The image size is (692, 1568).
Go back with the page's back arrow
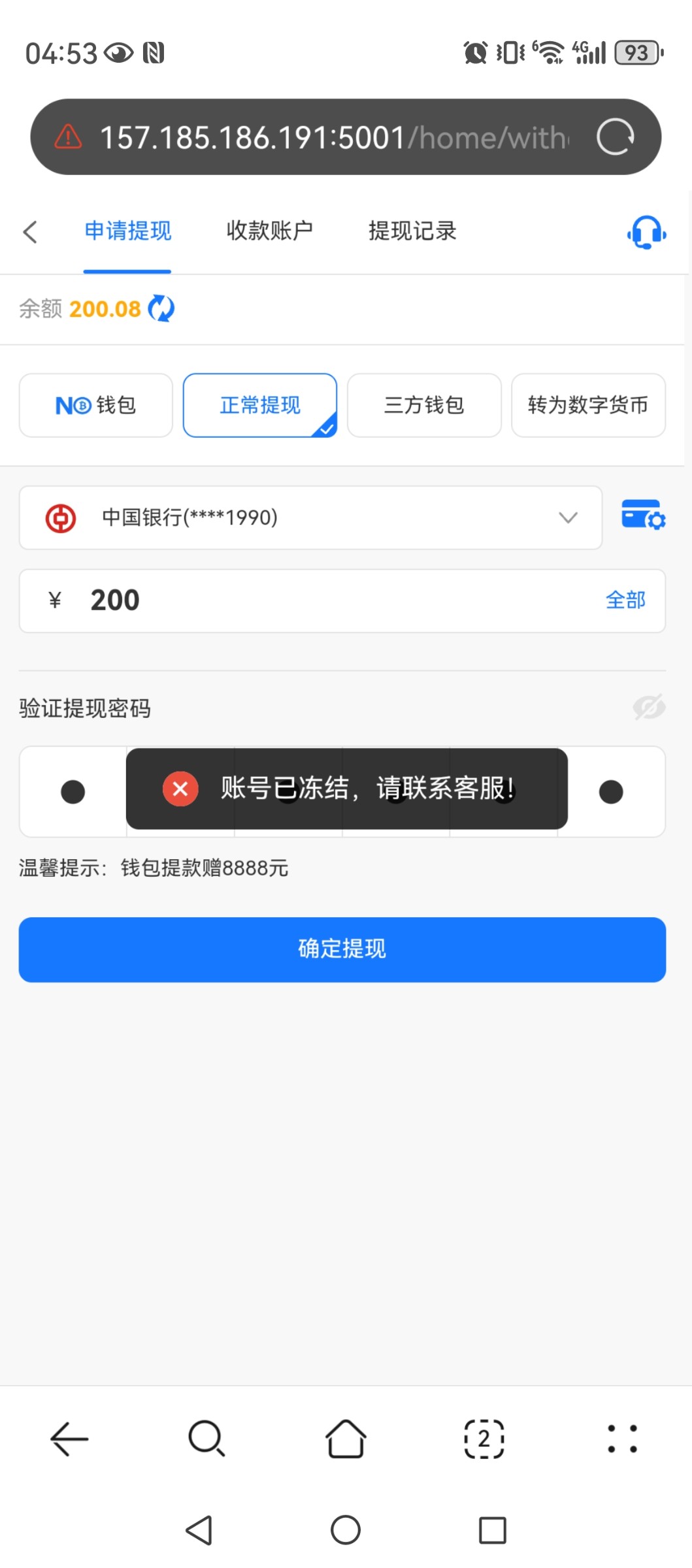pos(30,232)
